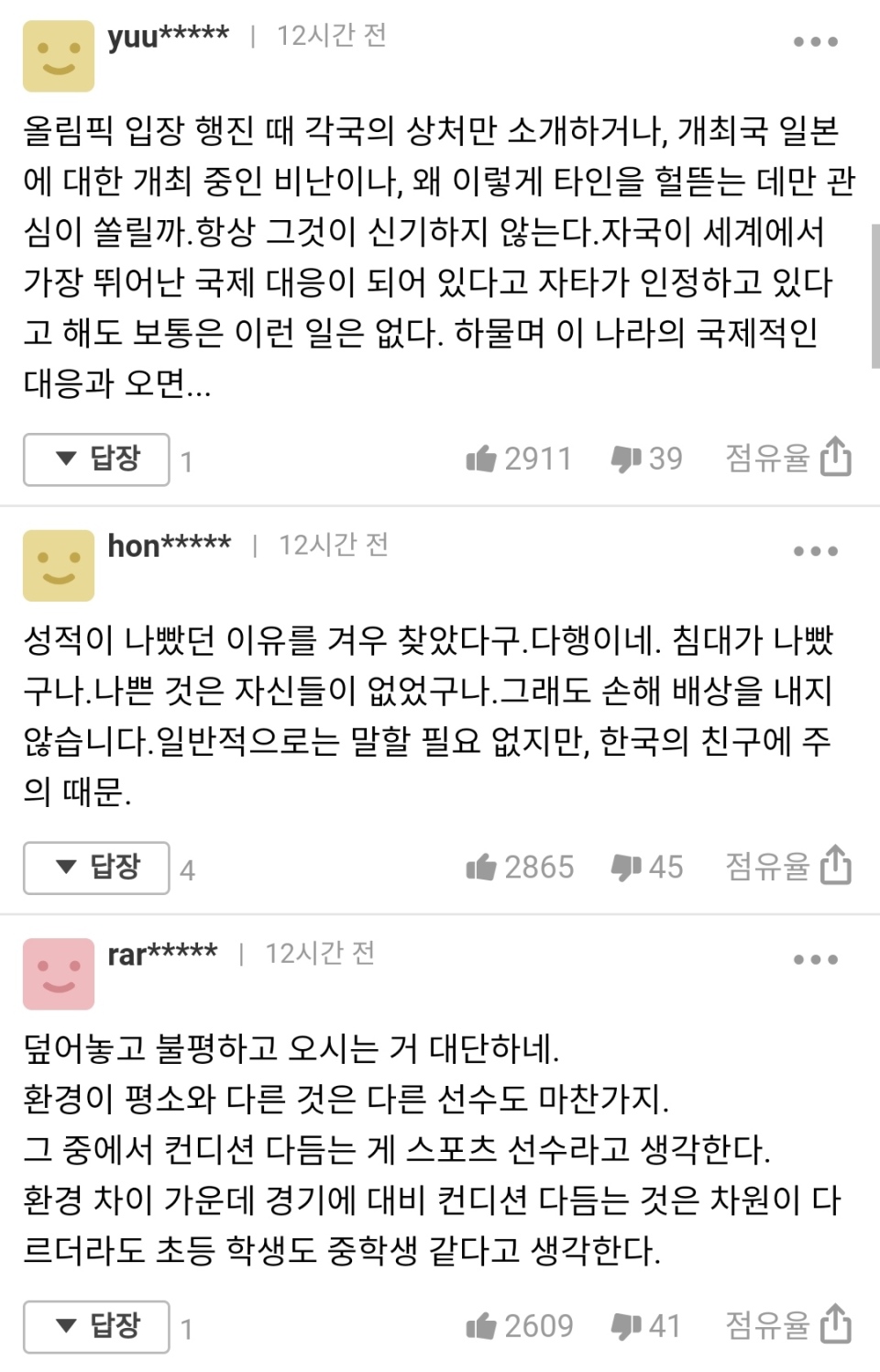Viewport: 880px width, 1372px height.
Task: Share the yuu***** comment
Action: pos(836,457)
